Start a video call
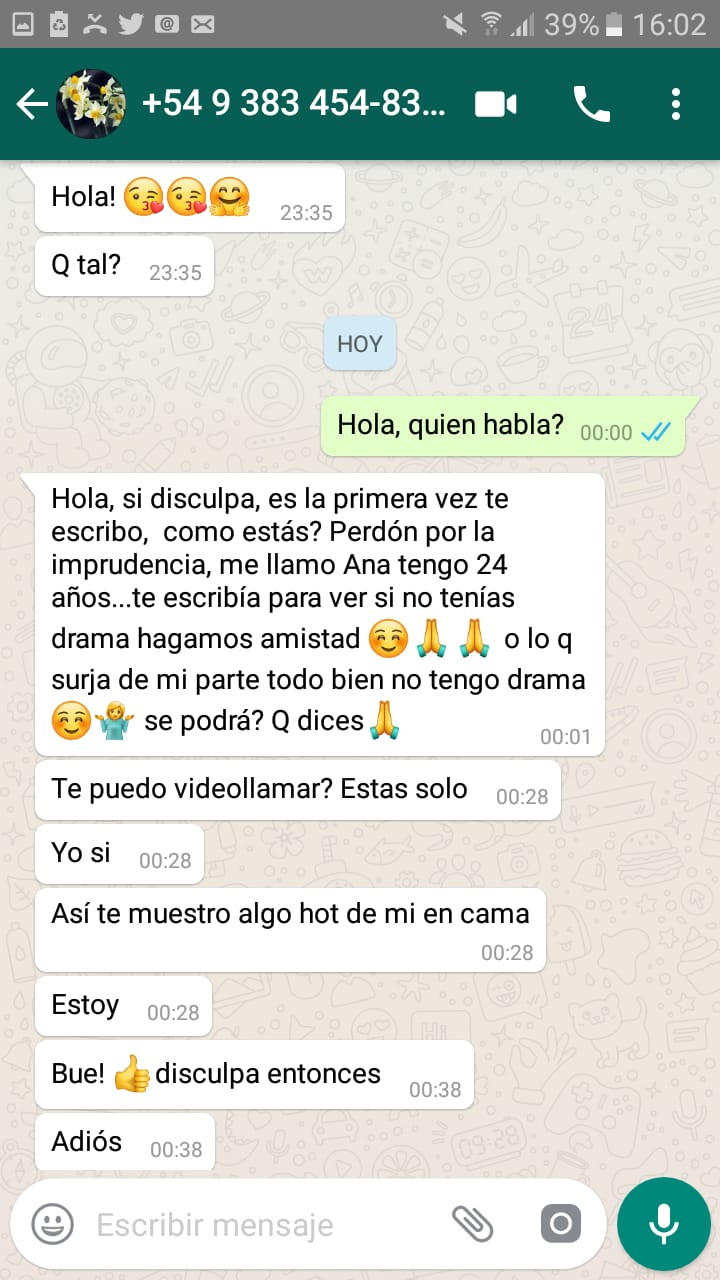Viewport: 720px width, 1280px height. pyautogui.click(x=496, y=104)
